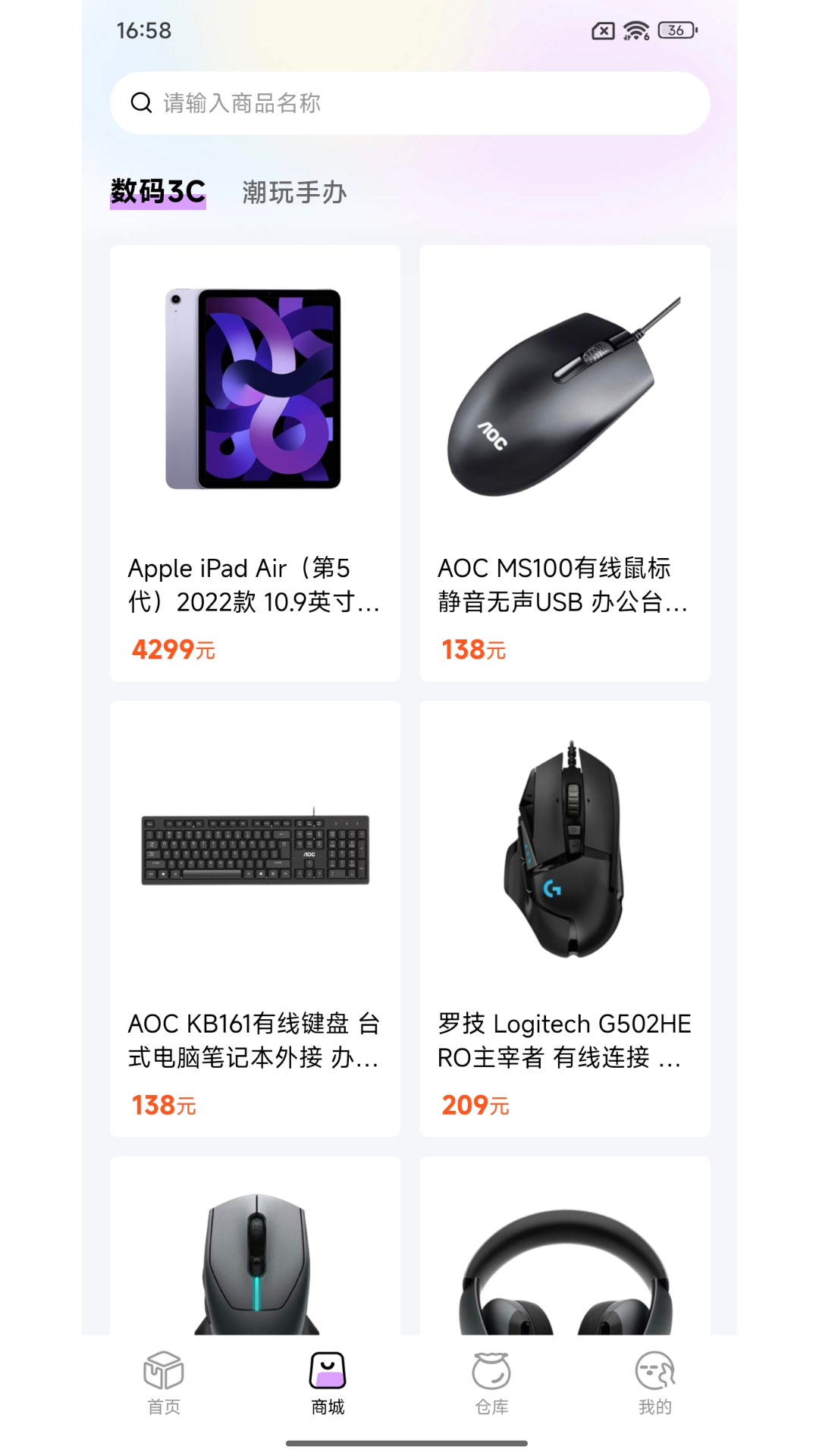819x1456 pixels.
Task: Select the 数码3C category tab
Action: (x=157, y=192)
